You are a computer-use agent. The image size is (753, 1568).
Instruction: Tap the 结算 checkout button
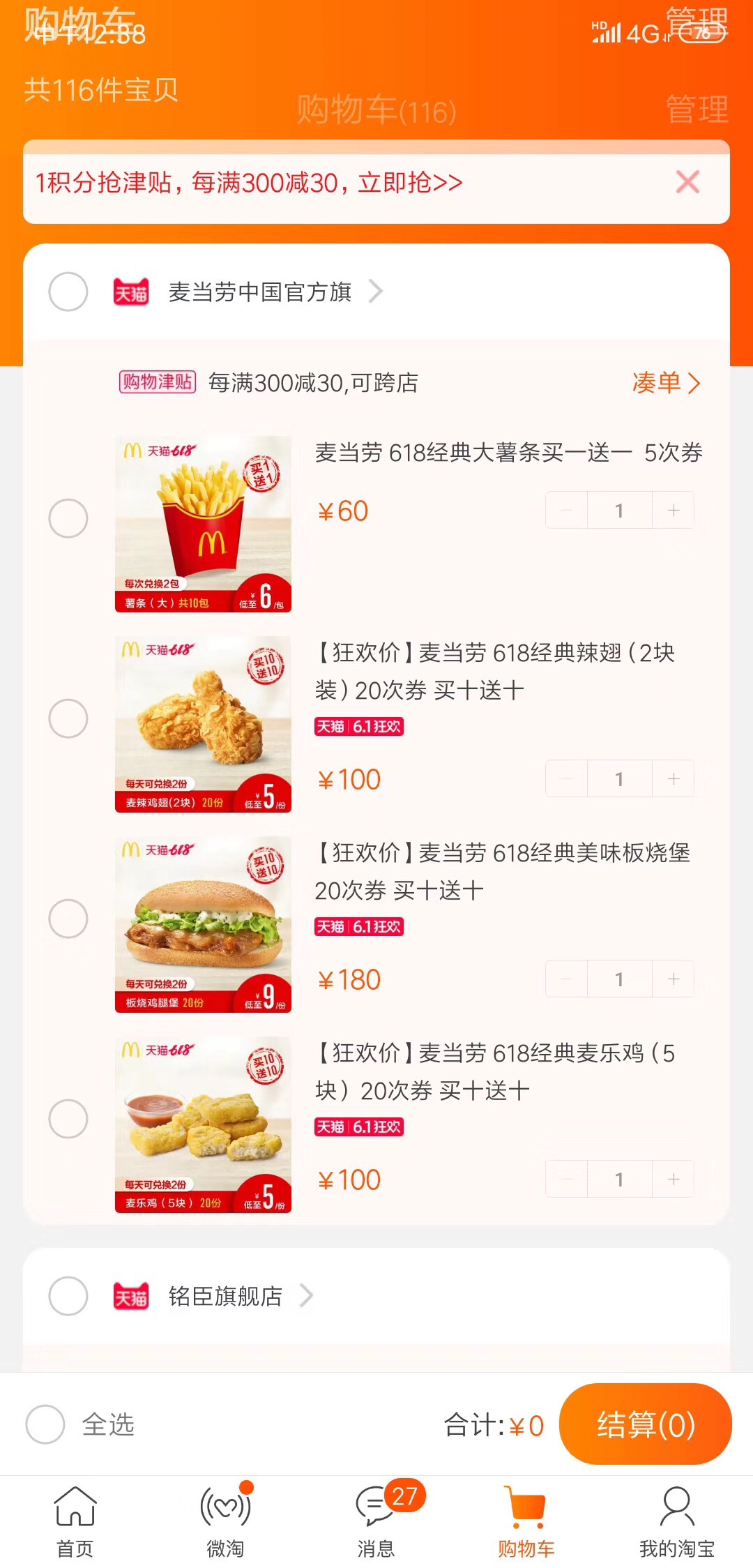(x=645, y=1424)
